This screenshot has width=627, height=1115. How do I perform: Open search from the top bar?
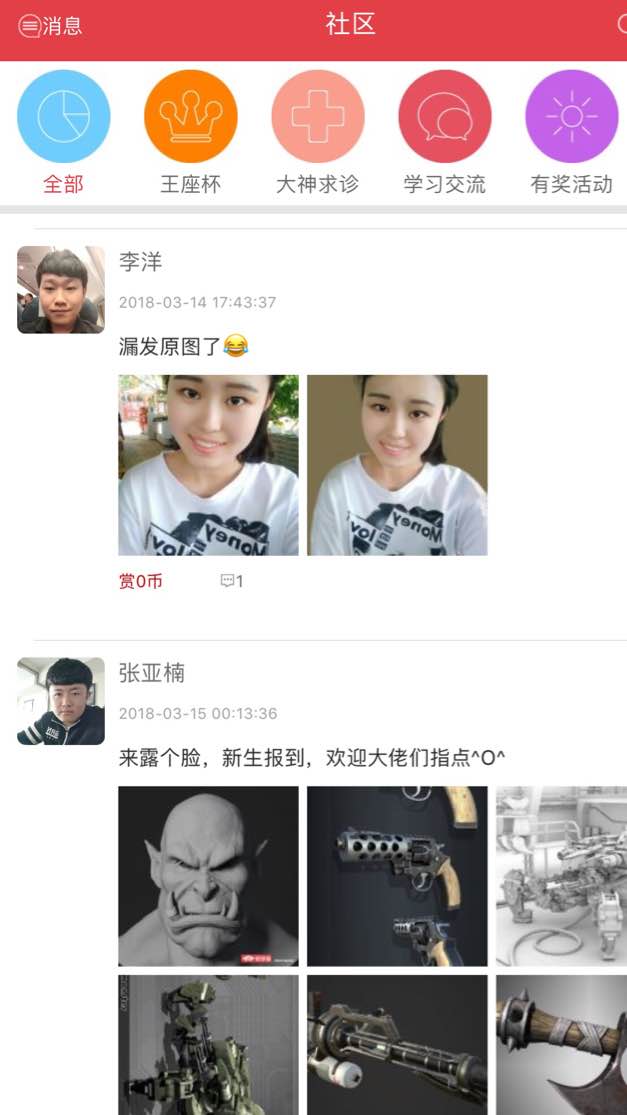click(x=621, y=26)
